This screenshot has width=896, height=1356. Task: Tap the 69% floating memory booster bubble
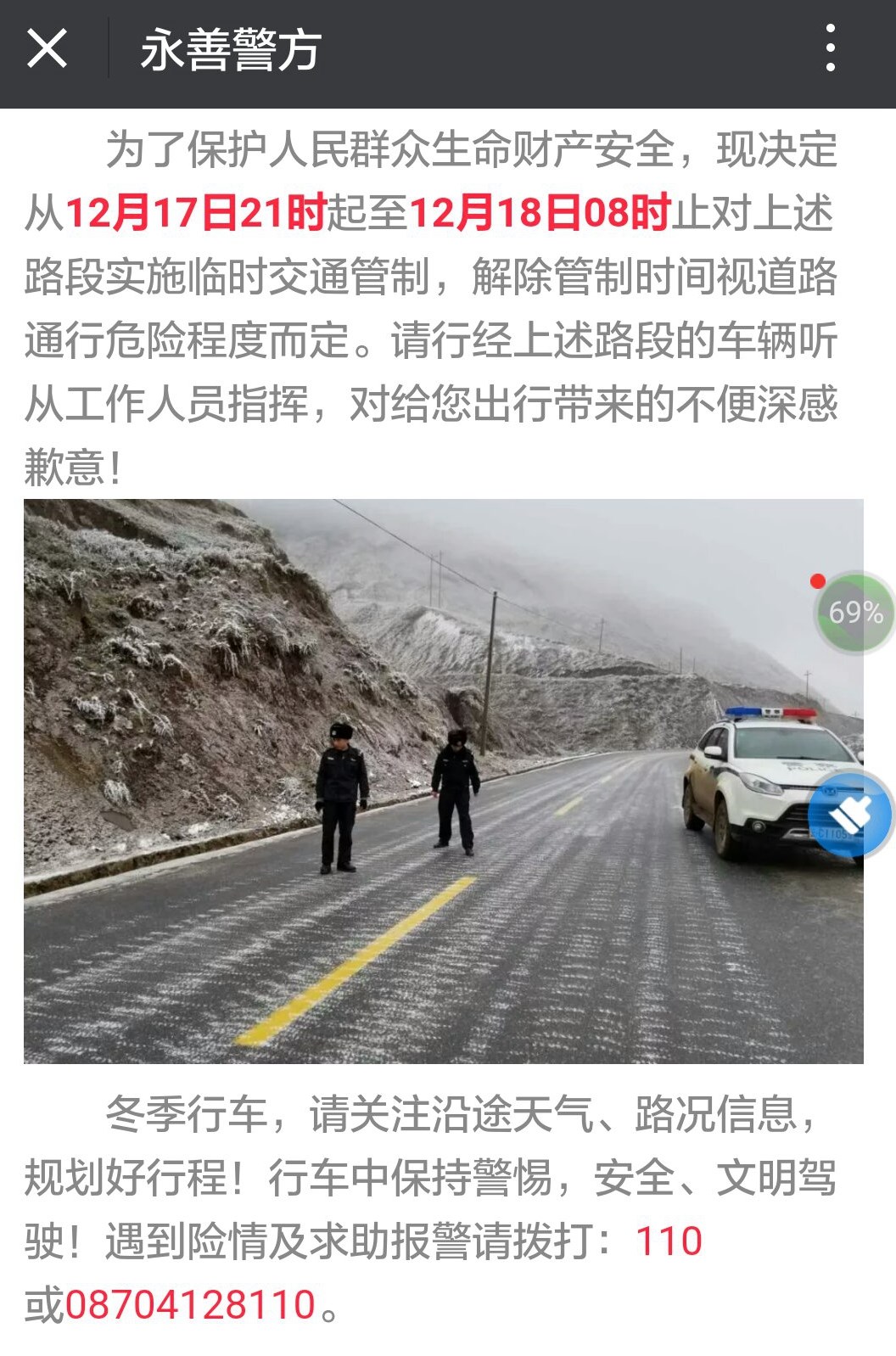(854, 612)
